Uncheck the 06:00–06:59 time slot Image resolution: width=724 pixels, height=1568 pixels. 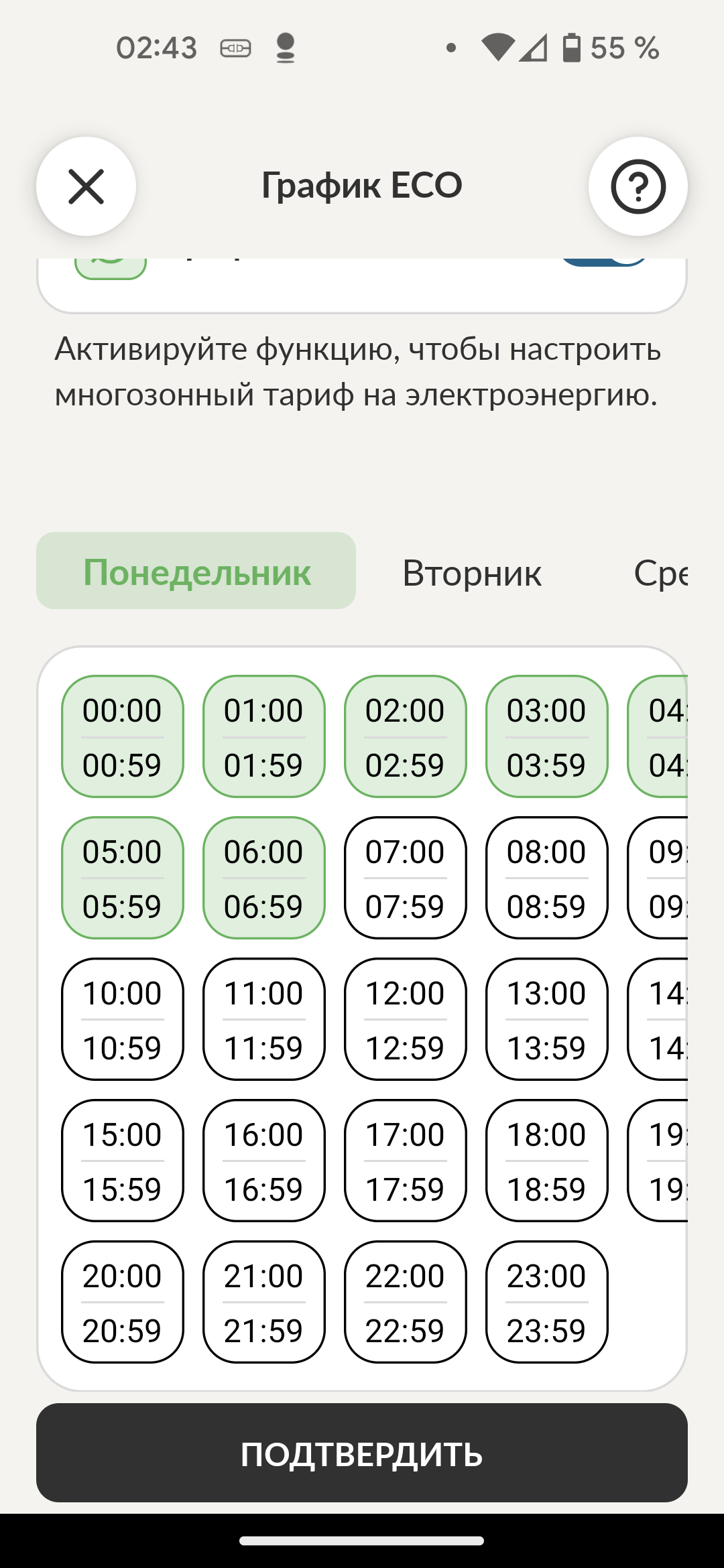[263, 878]
